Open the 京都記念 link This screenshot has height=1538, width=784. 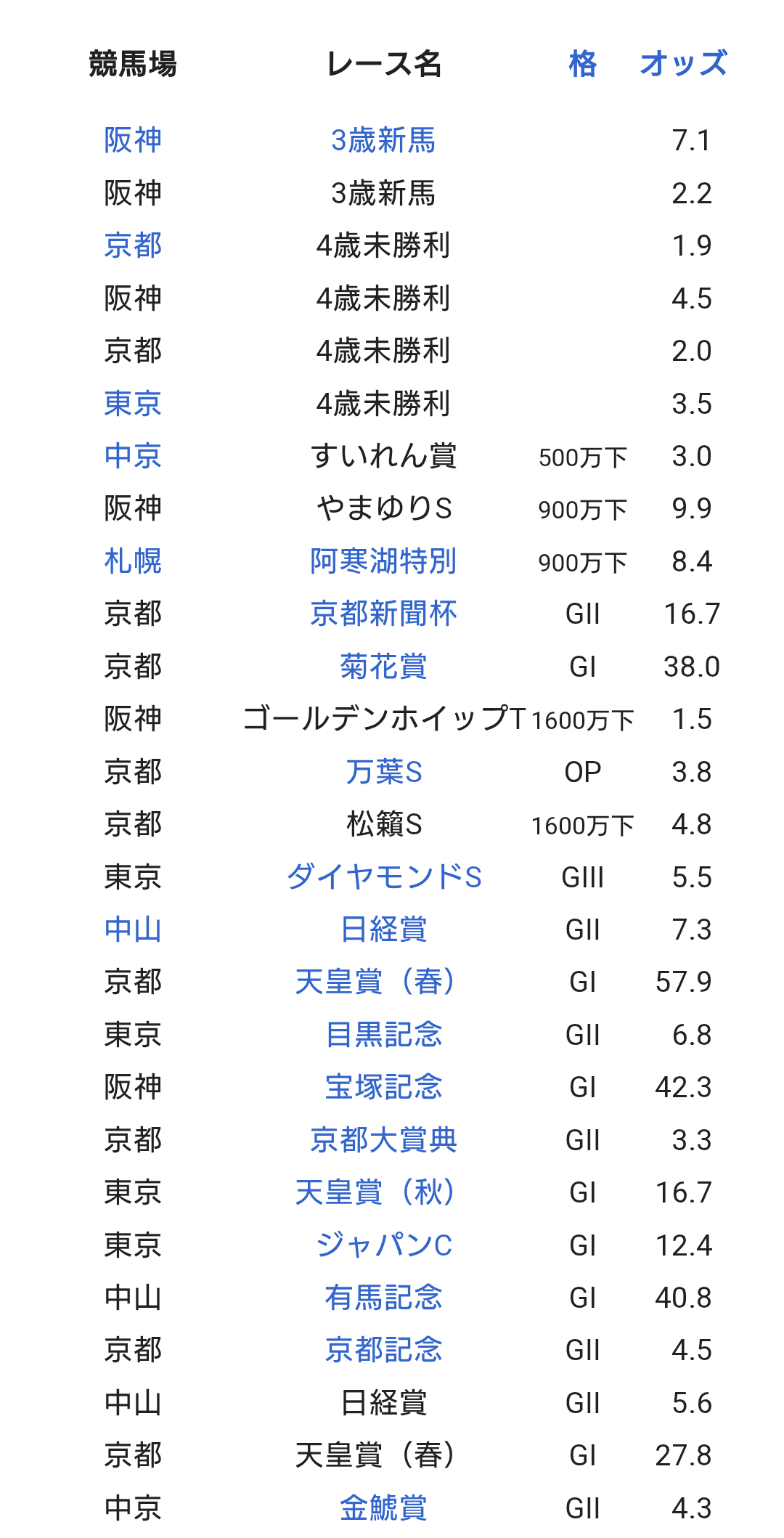(x=383, y=1350)
